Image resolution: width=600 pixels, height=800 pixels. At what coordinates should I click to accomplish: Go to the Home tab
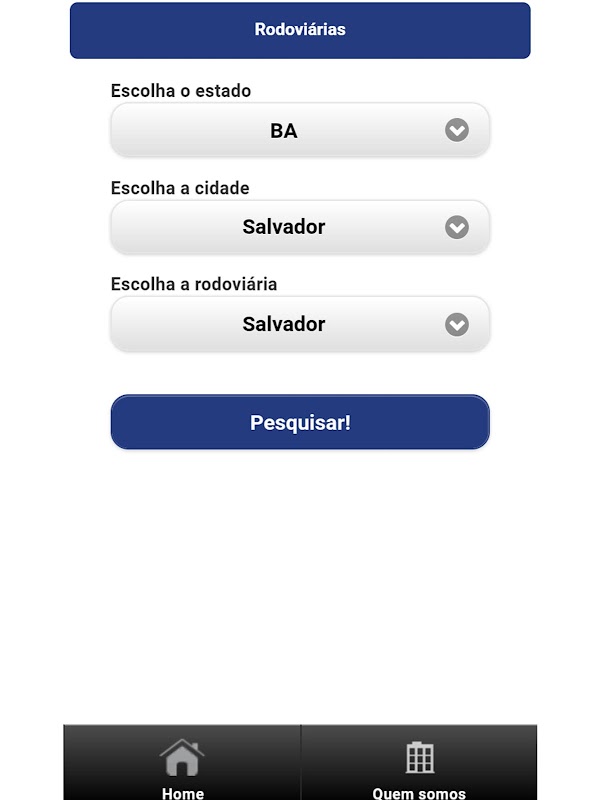(x=182, y=762)
